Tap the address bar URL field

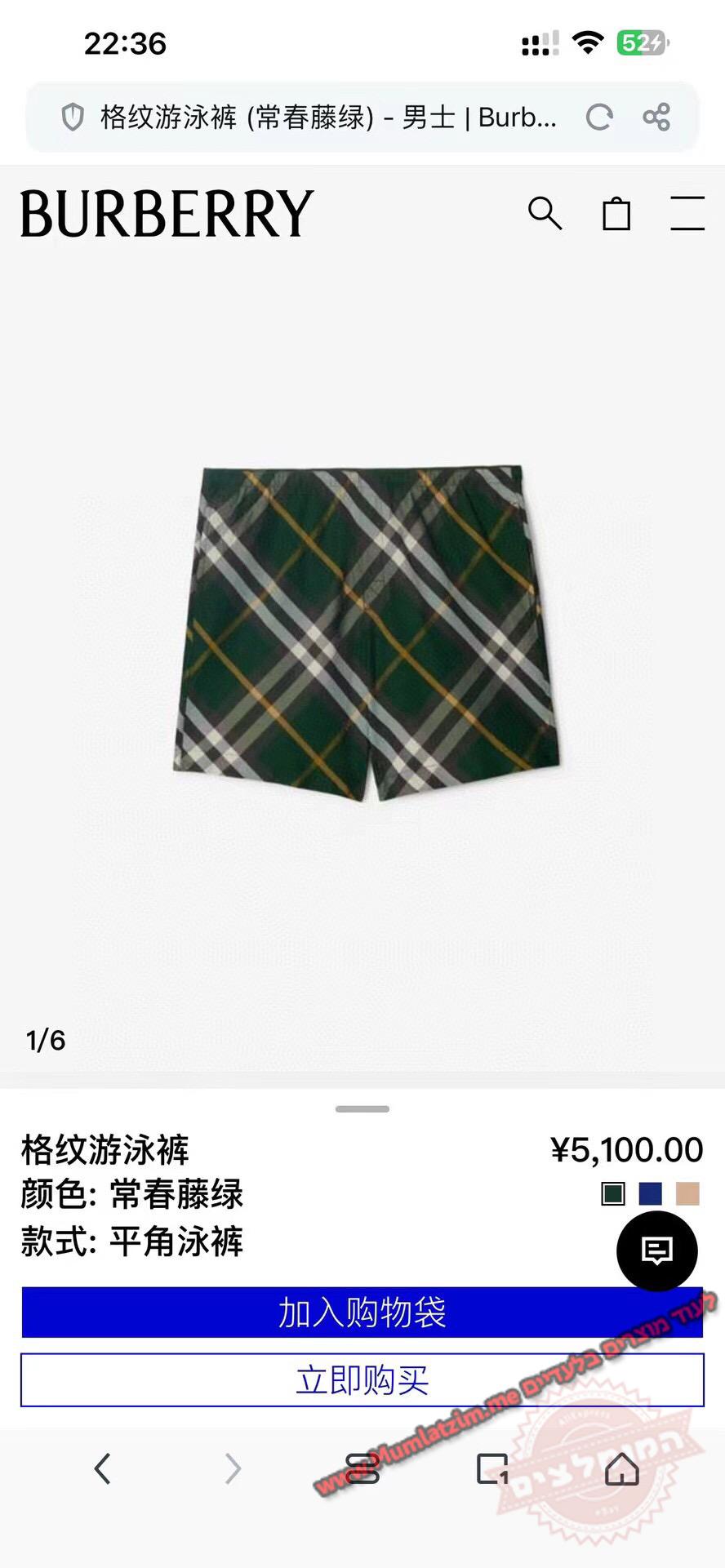point(327,118)
